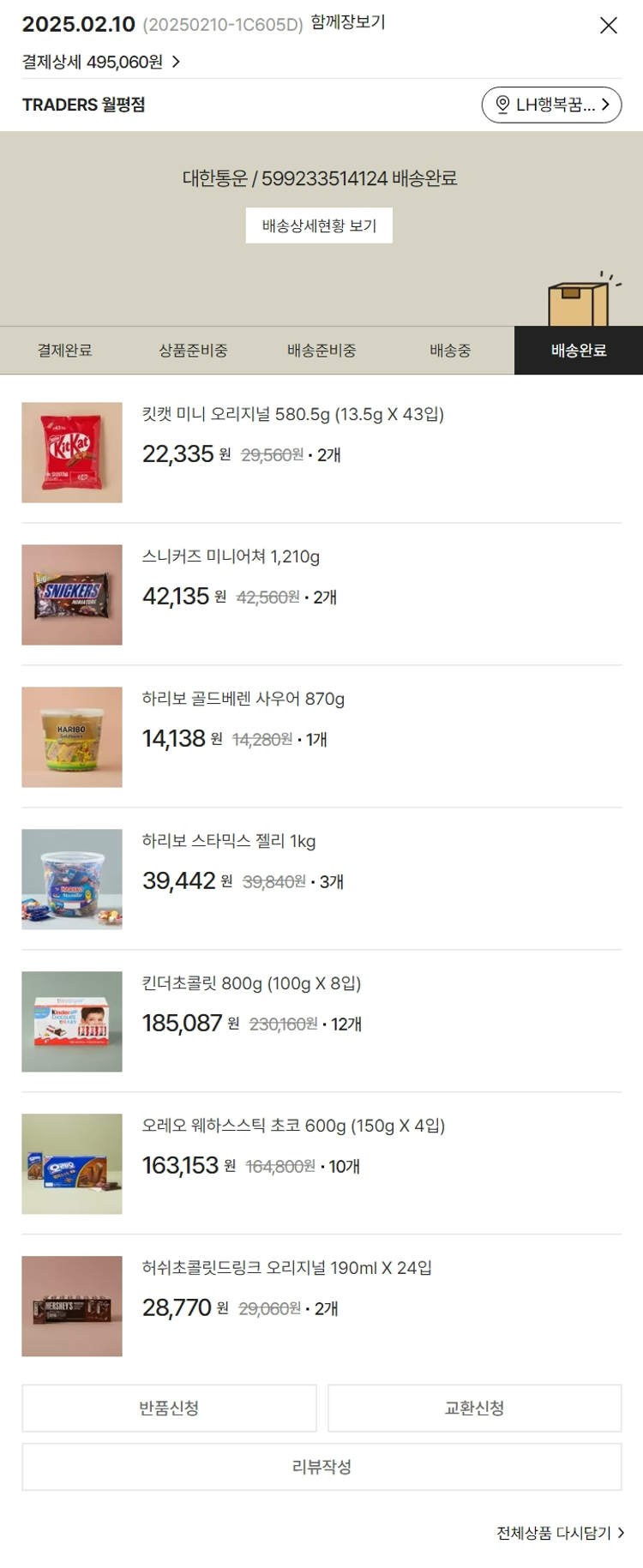Close the order detail page
Screen dimensions: 643x1568
pyautogui.click(x=608, y=26)
